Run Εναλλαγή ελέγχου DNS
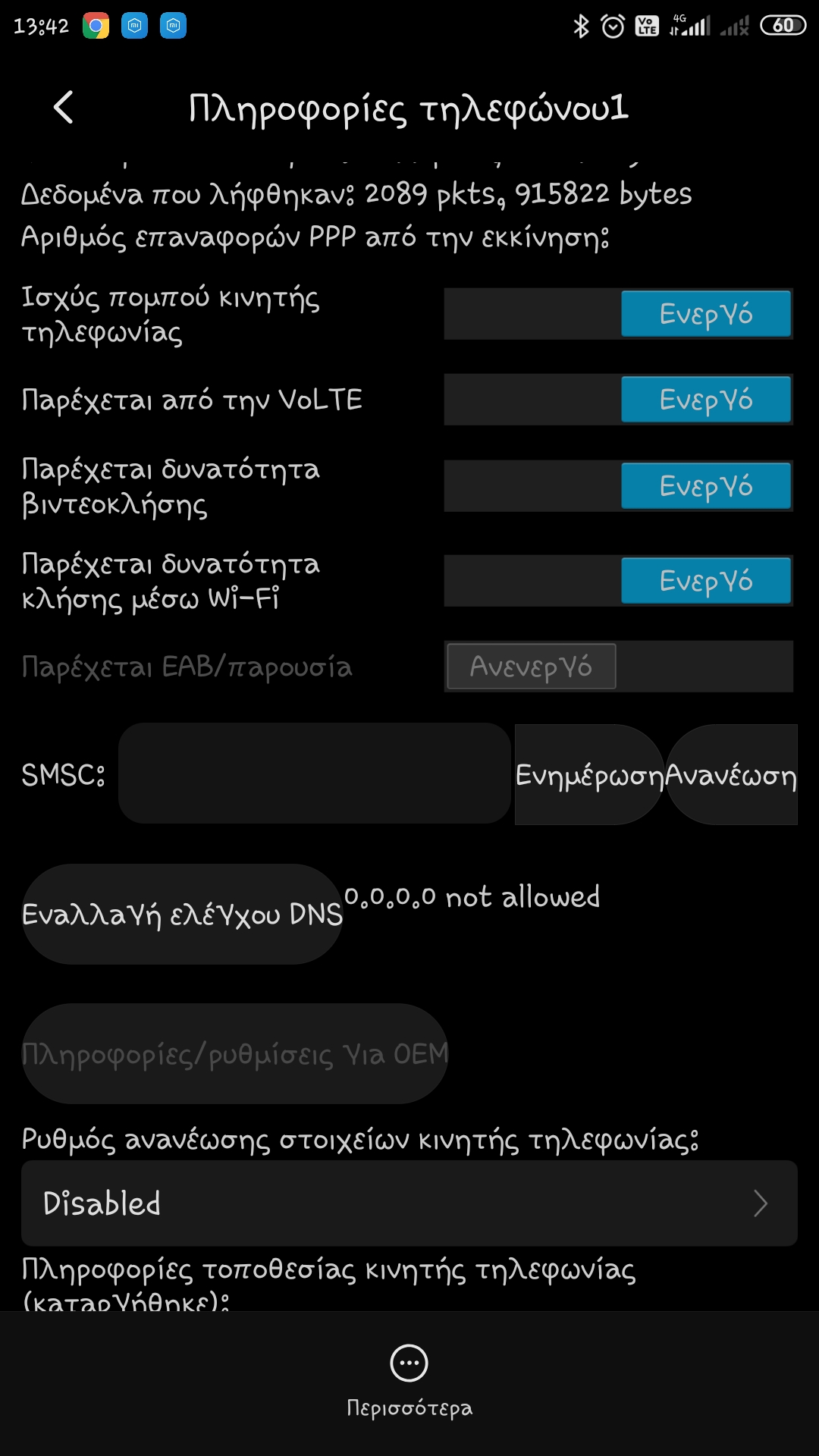819x1456 pixels. 182,914
